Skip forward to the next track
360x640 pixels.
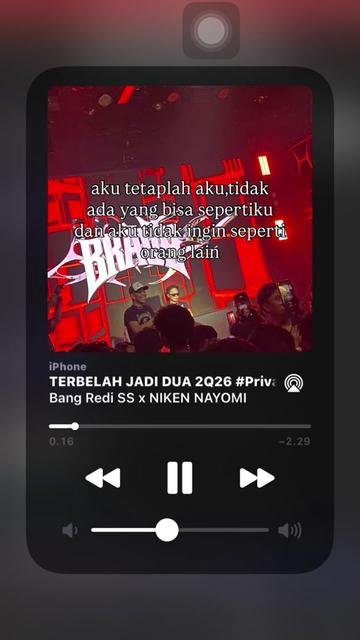(x=257, y=478)
